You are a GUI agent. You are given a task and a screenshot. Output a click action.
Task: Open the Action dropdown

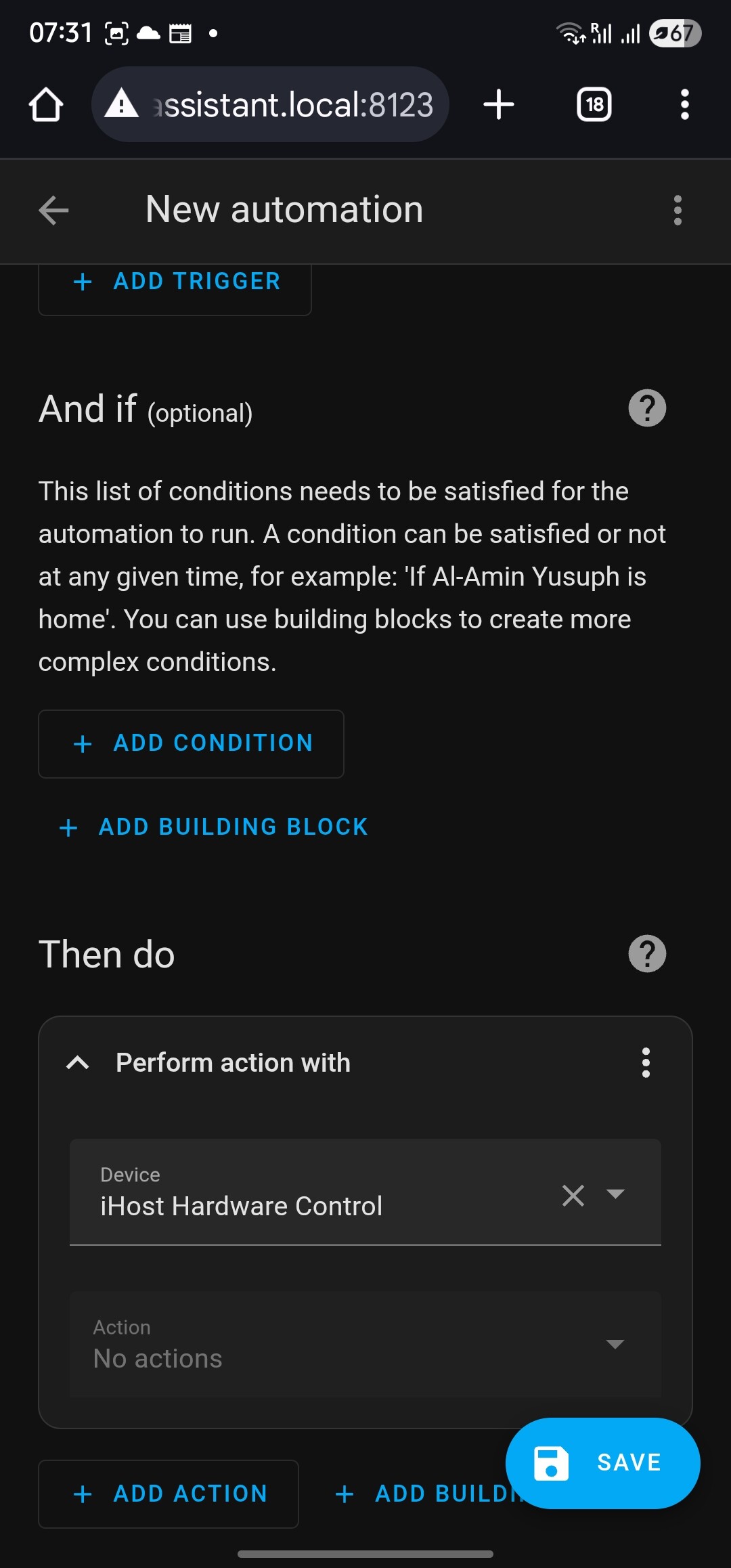[x=365, y=1343]
